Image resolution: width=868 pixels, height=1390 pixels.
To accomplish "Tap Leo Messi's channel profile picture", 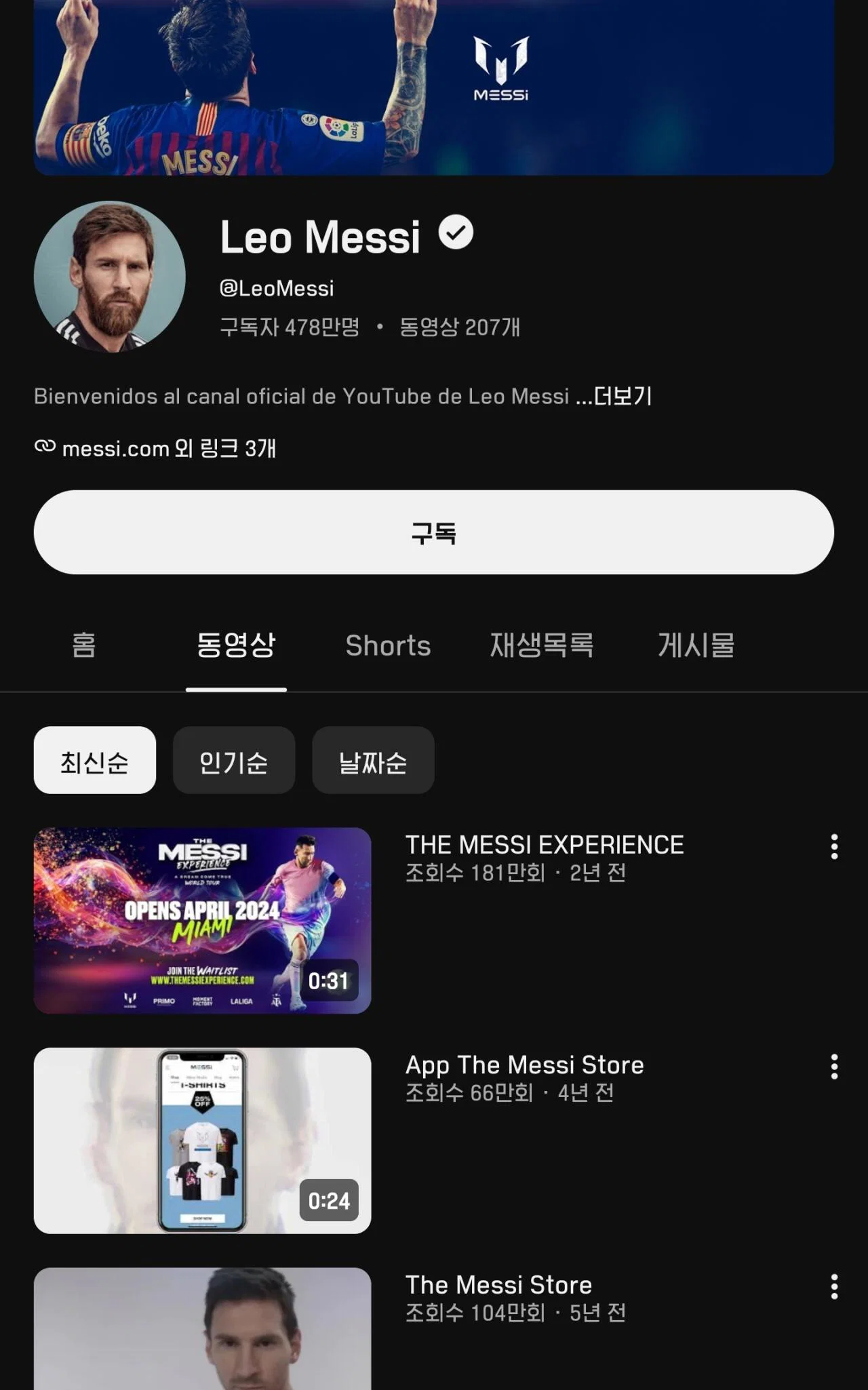I will (110, 277).
